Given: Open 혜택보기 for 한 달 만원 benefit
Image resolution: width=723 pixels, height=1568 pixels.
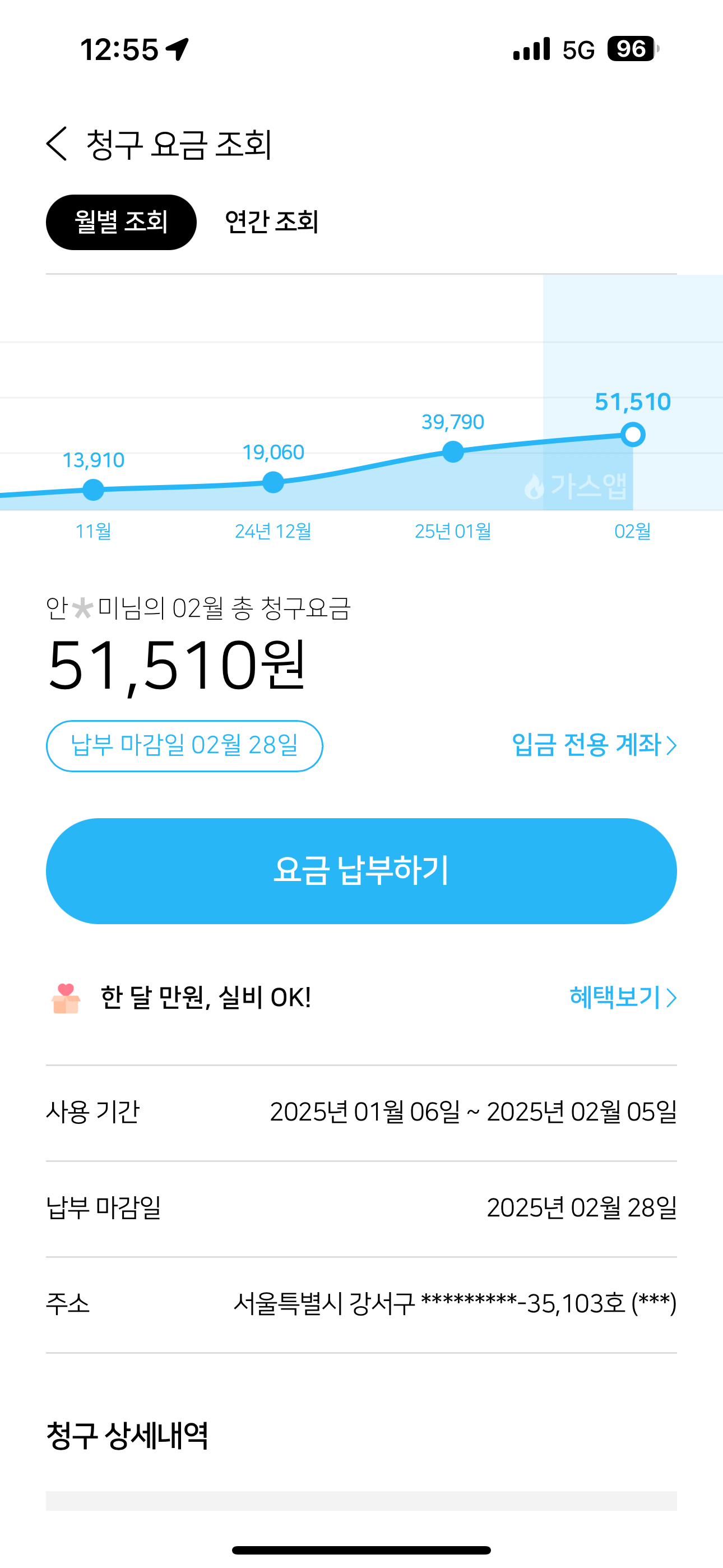Looking at the screenshot, I should tap(622, 998).
